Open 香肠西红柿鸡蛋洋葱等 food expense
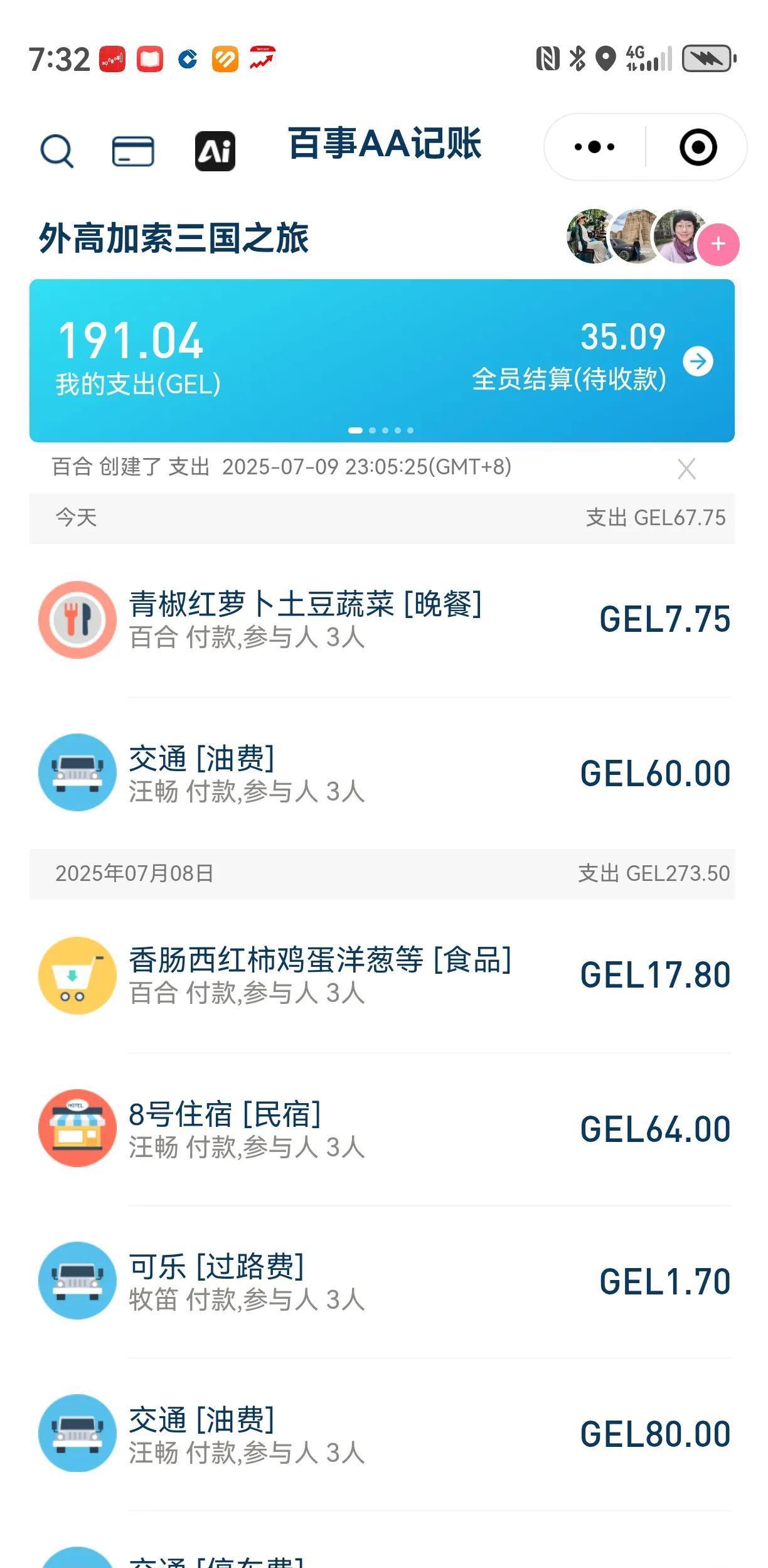768x1568 pixels. pos(384,976)
